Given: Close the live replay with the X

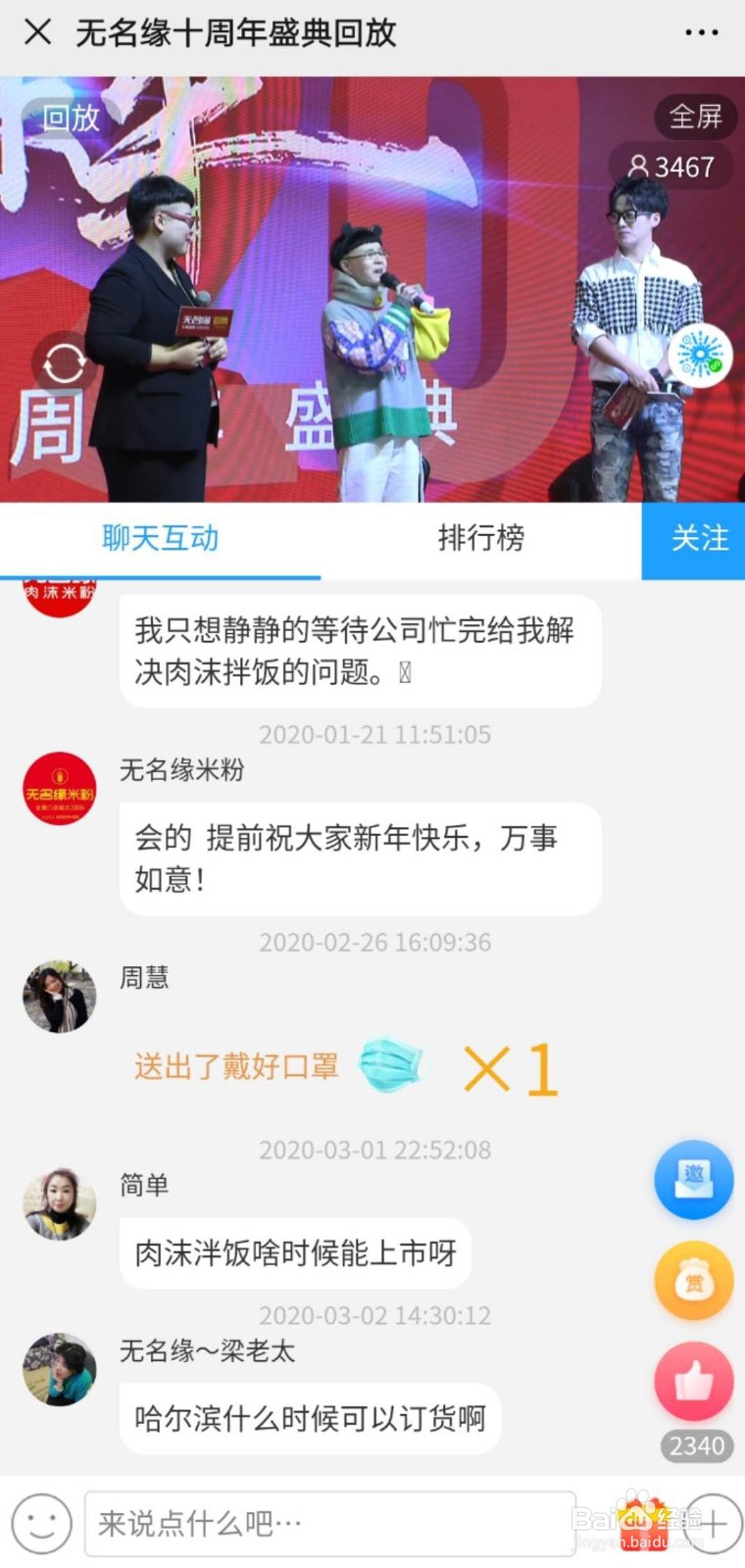Looking at the screenshot, I should click(37, 33).
